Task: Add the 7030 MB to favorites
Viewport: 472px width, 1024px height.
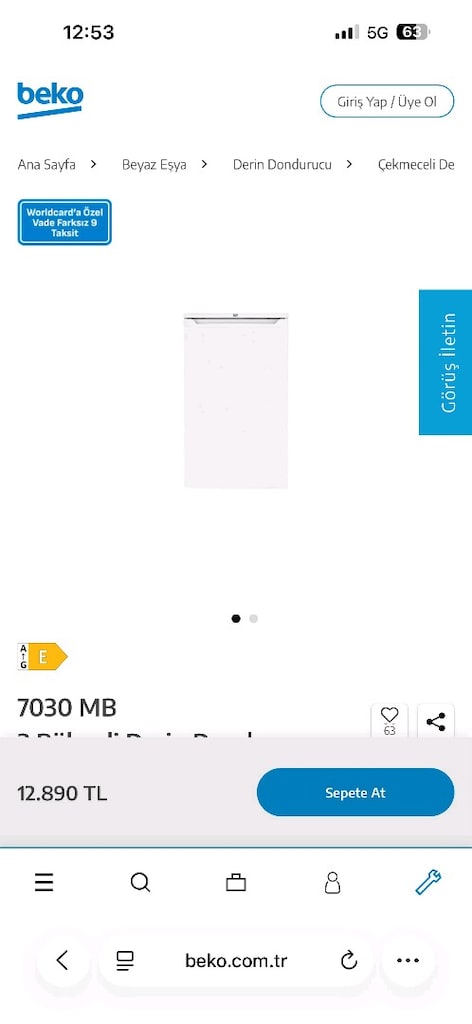Action: (x=390, y=720)
